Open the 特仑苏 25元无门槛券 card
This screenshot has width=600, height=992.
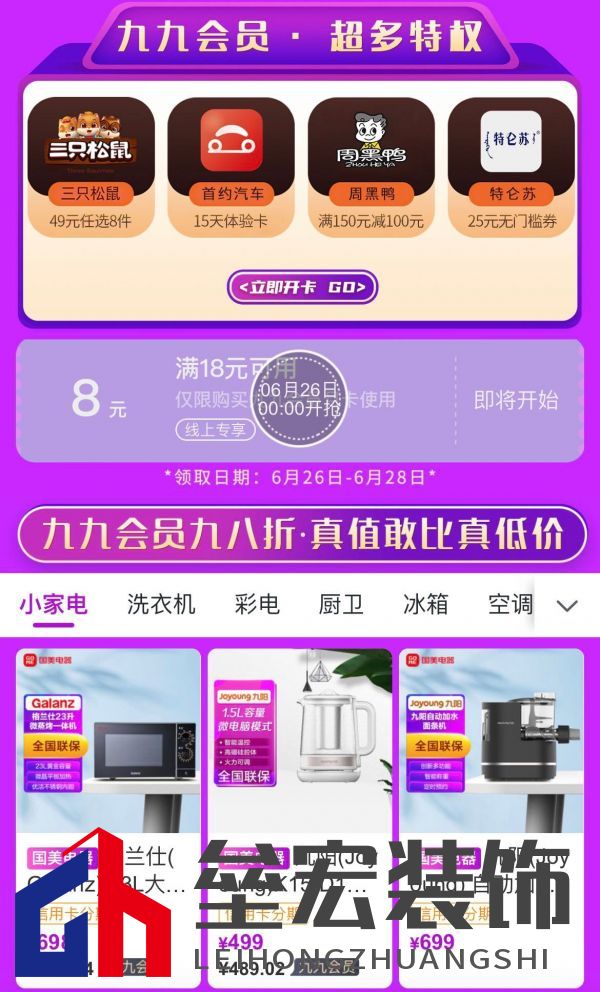pyautogui.click(x=511, y=165)
